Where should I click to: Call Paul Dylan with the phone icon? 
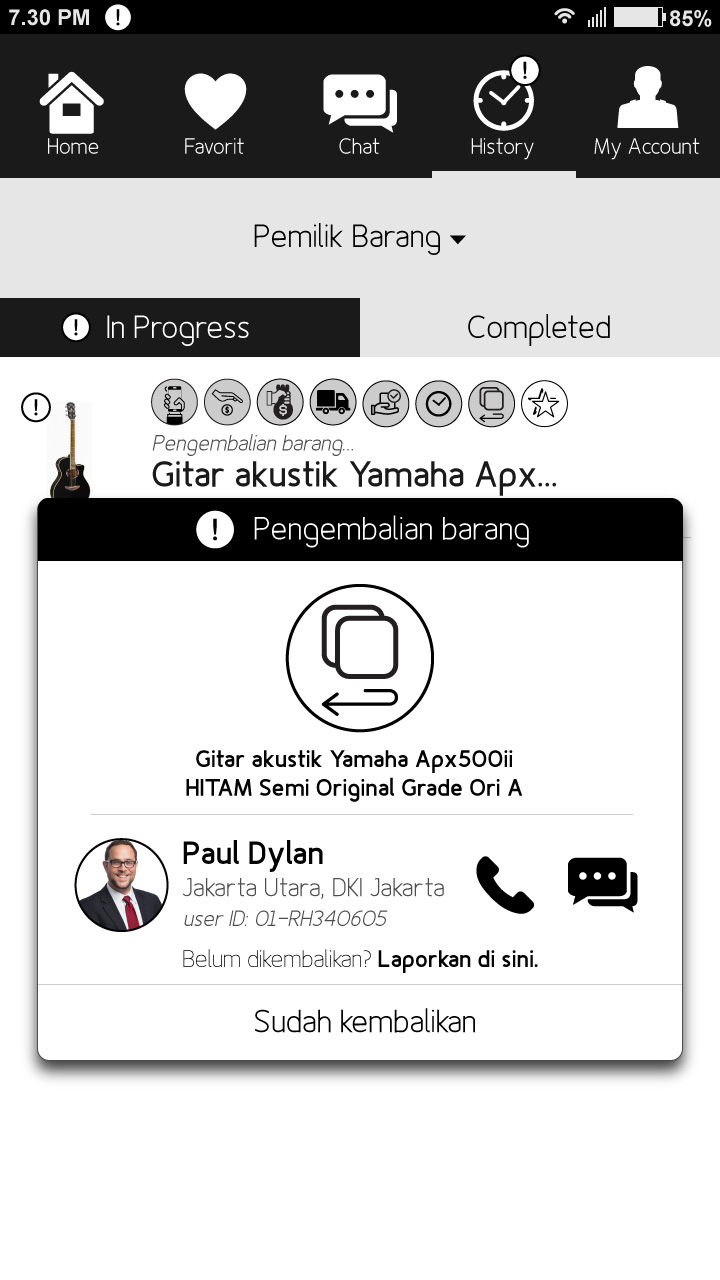pos(504,885)
